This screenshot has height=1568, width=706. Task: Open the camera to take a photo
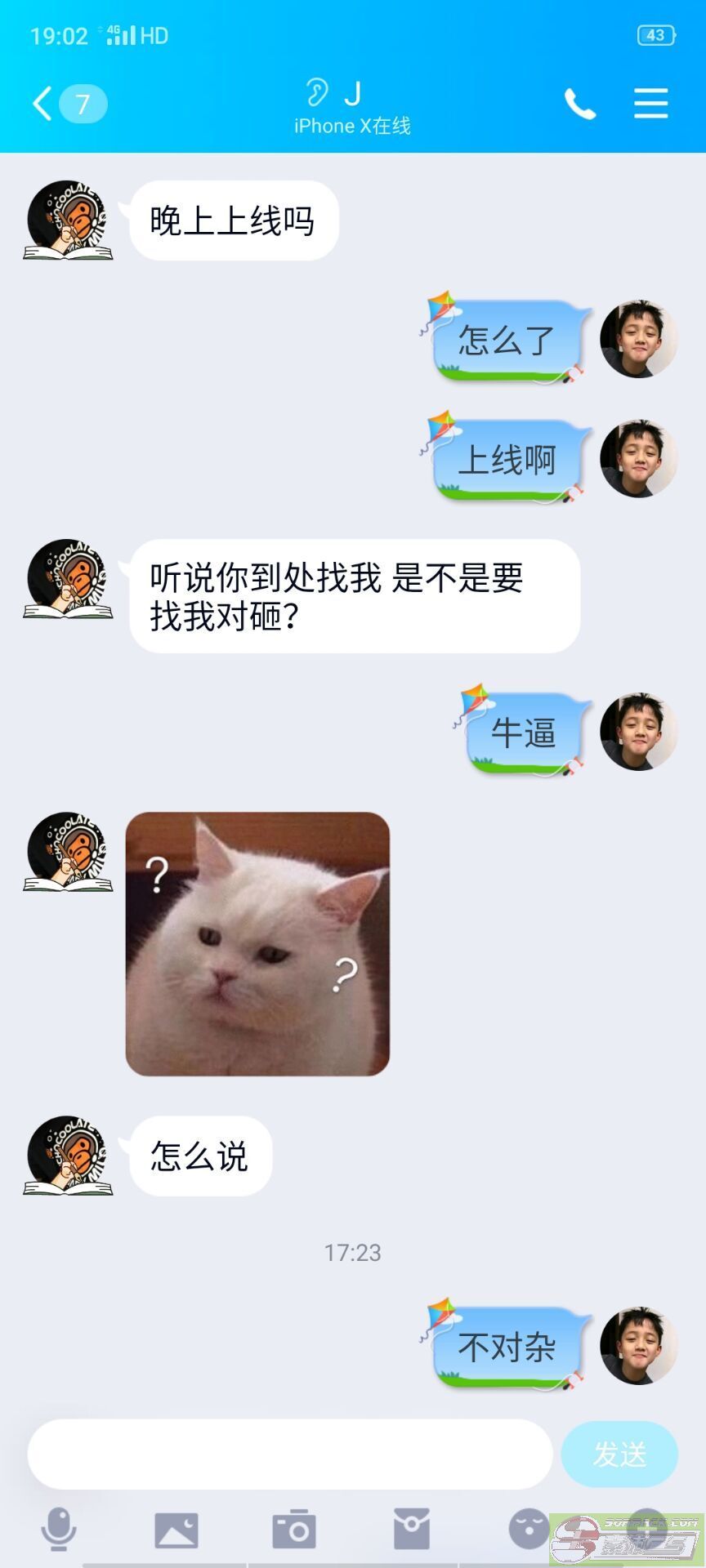pos(294,1529)
